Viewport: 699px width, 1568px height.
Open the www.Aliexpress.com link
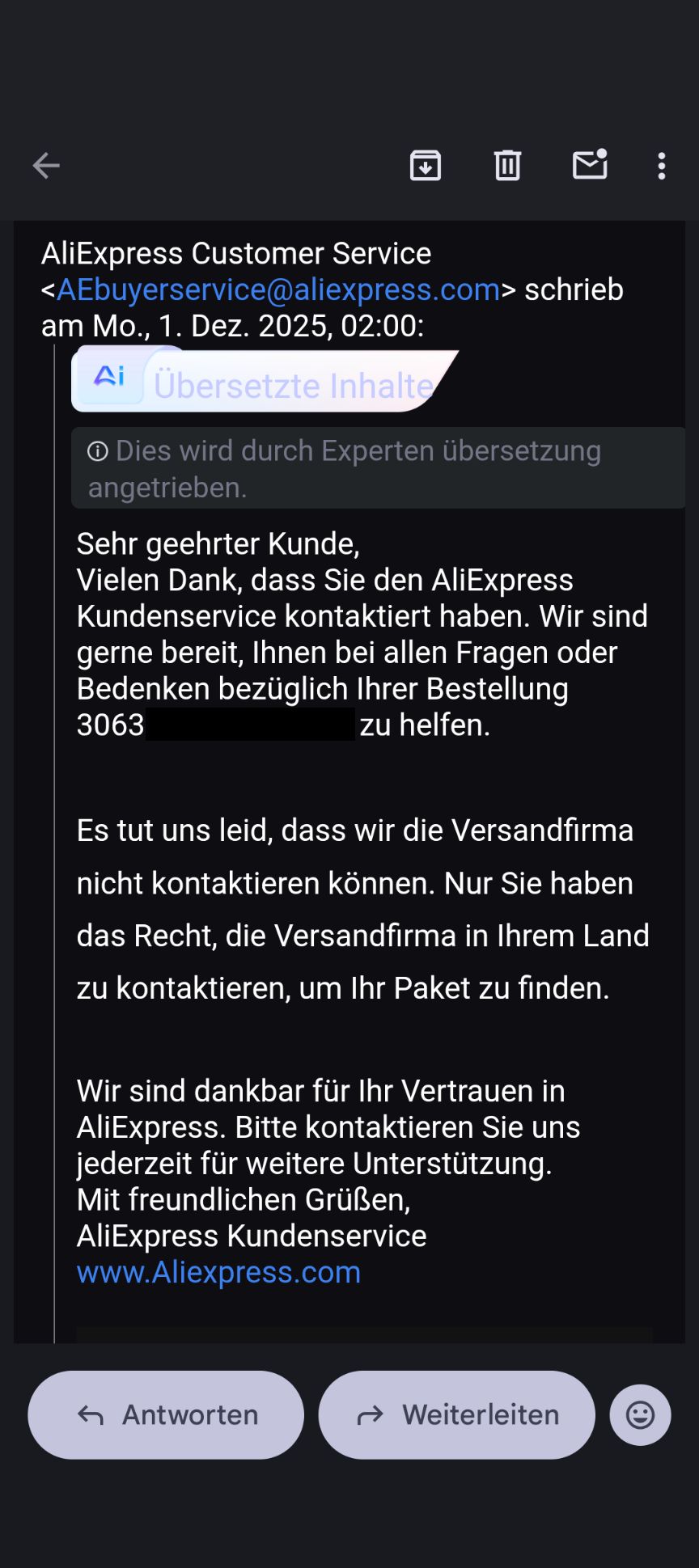218,1272
